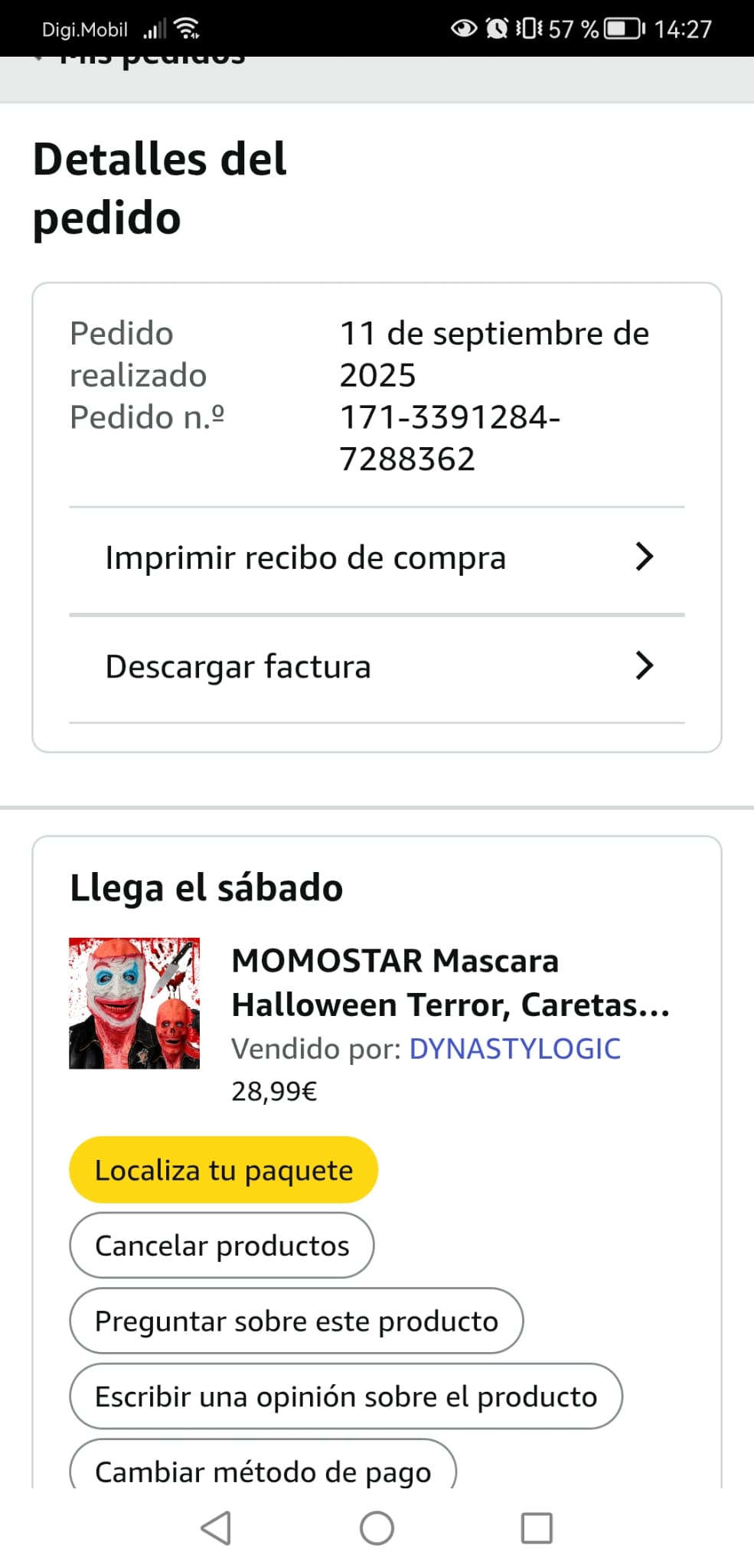Open Imprimir recibo de compra
The image size is (754, 1568).
click(377, 558)
